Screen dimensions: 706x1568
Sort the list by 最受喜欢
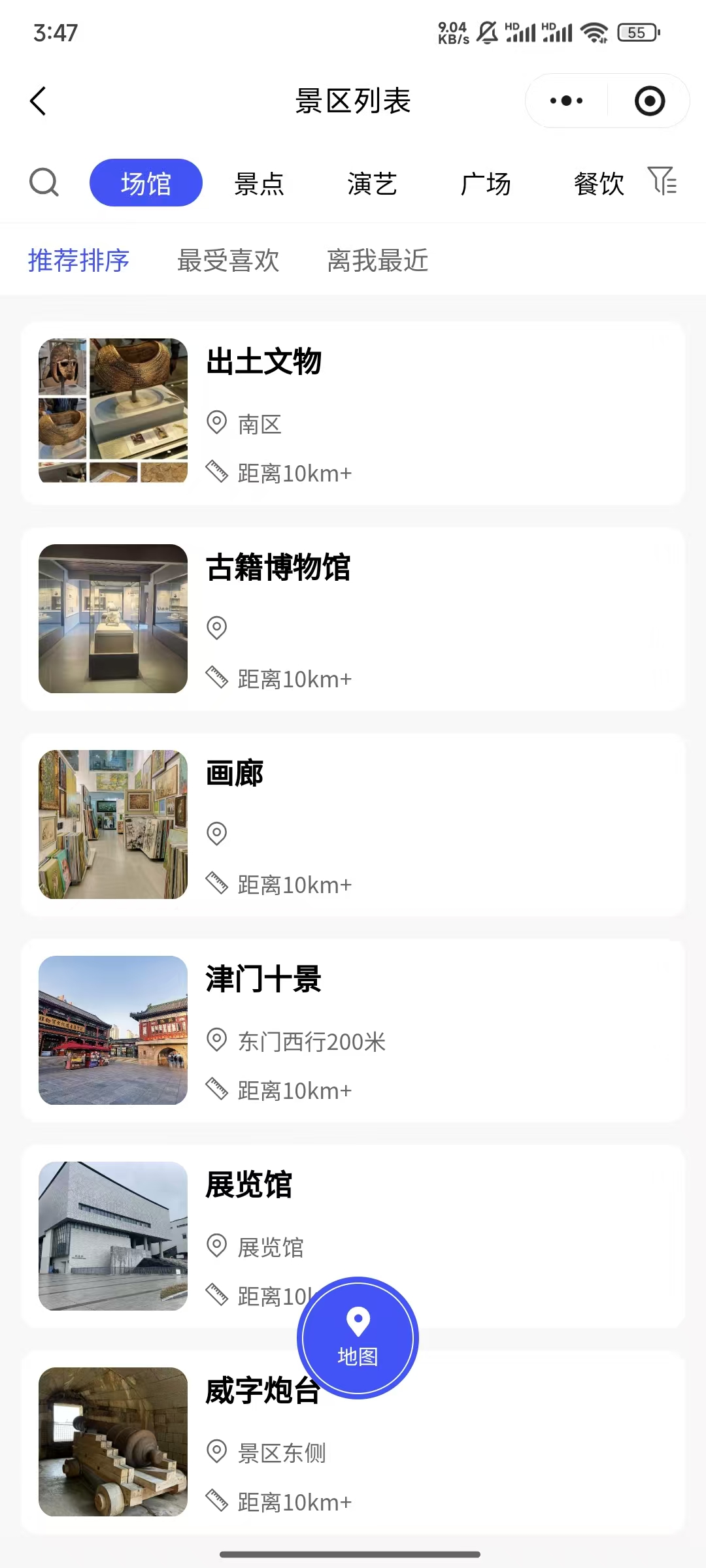pyautogui.click(x=228, y=261)
